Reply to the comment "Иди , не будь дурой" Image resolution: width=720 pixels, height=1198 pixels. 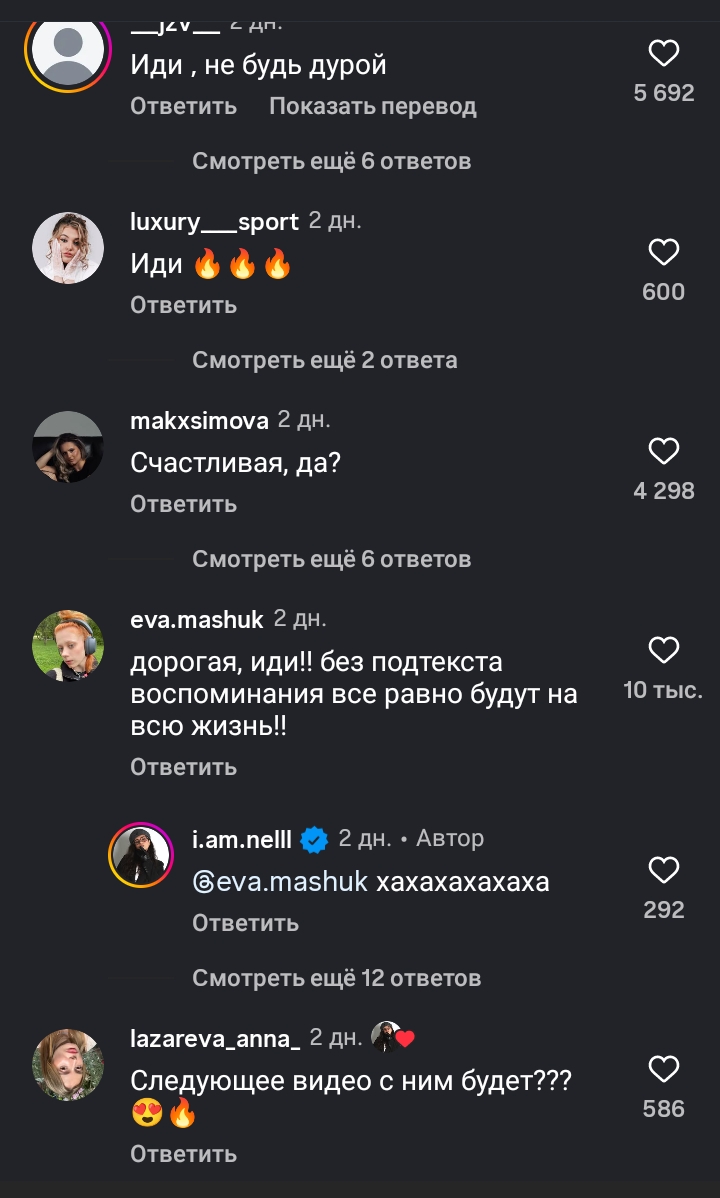[183, 106]
